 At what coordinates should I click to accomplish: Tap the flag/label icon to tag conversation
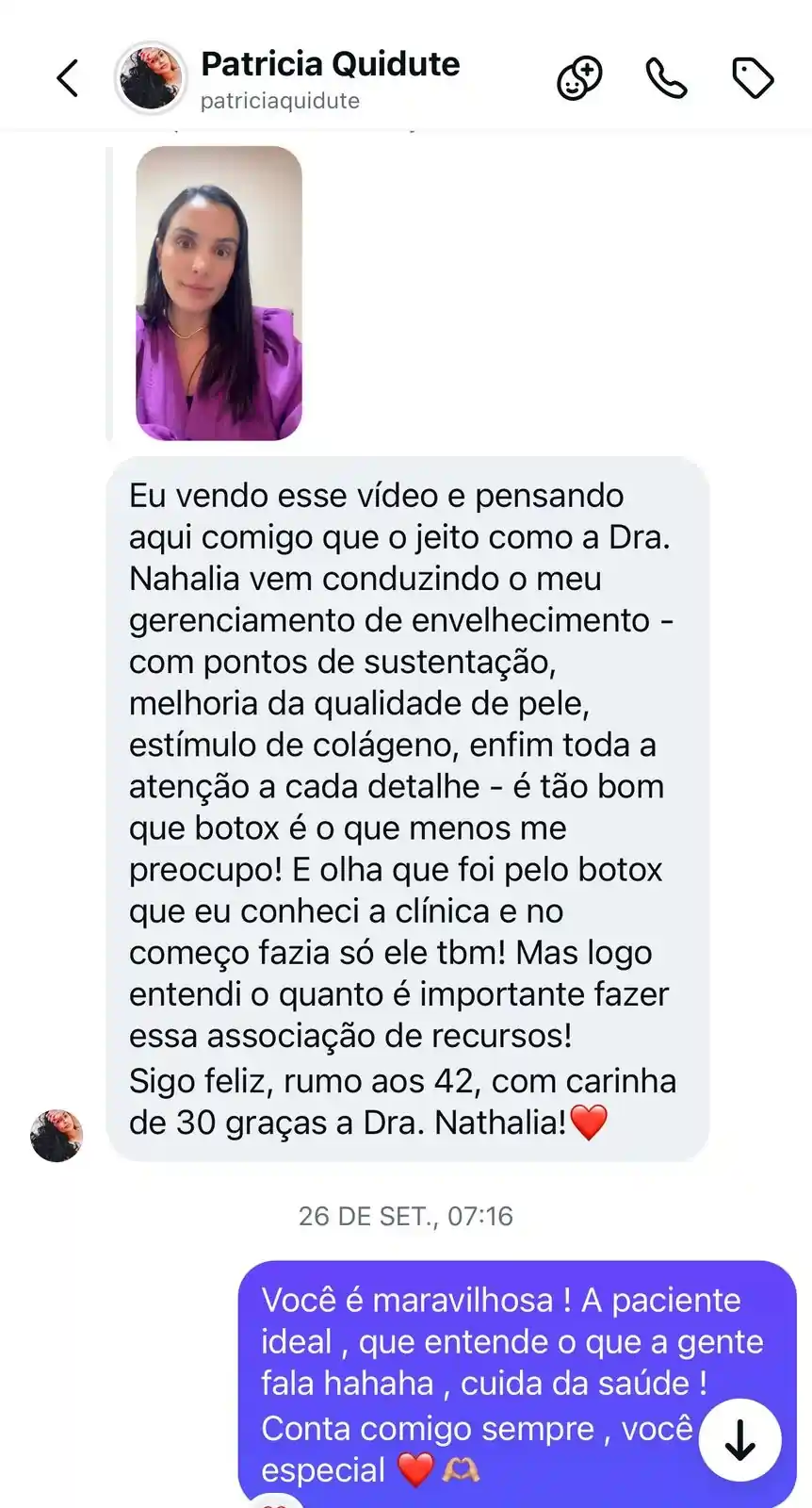[x=752, y=79]
